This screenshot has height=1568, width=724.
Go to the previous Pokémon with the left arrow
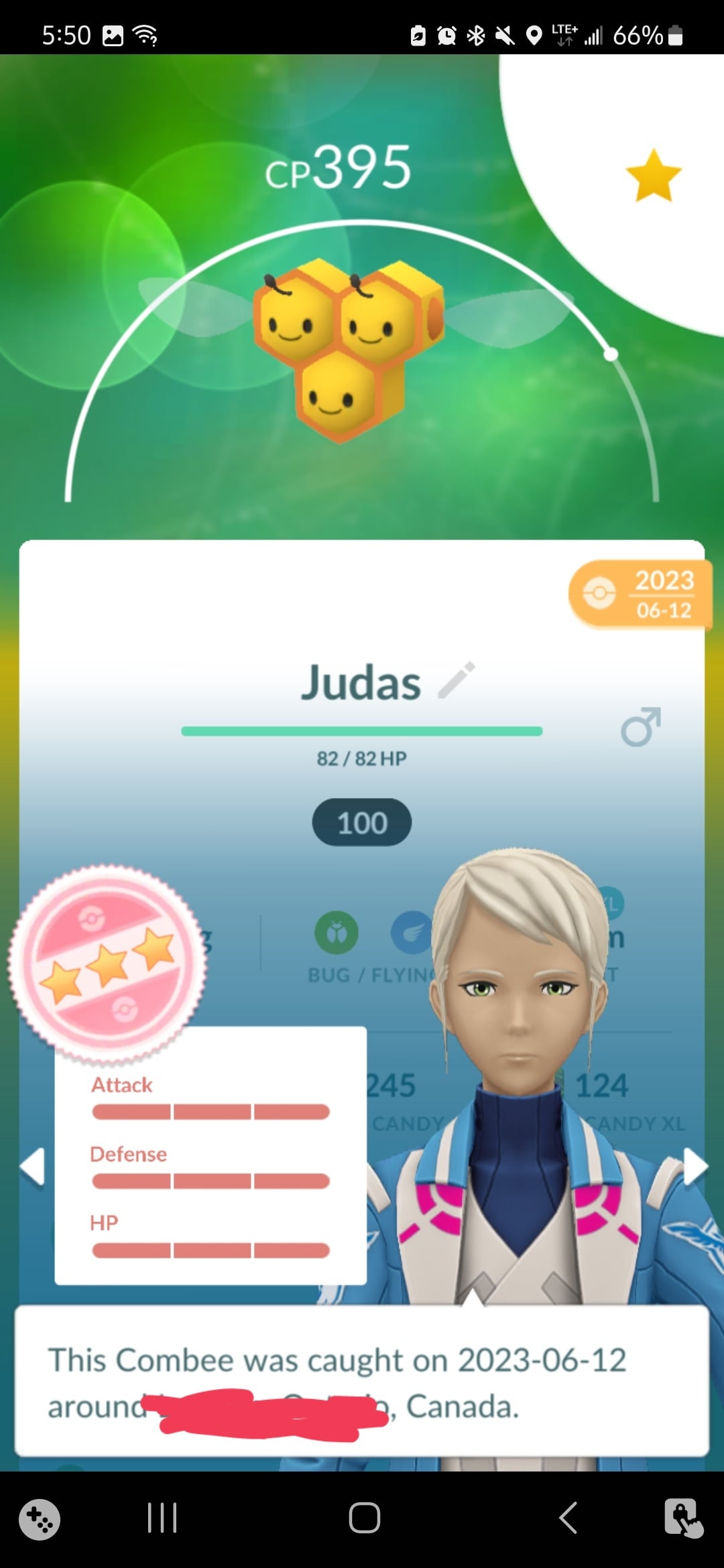[32, 1167]
